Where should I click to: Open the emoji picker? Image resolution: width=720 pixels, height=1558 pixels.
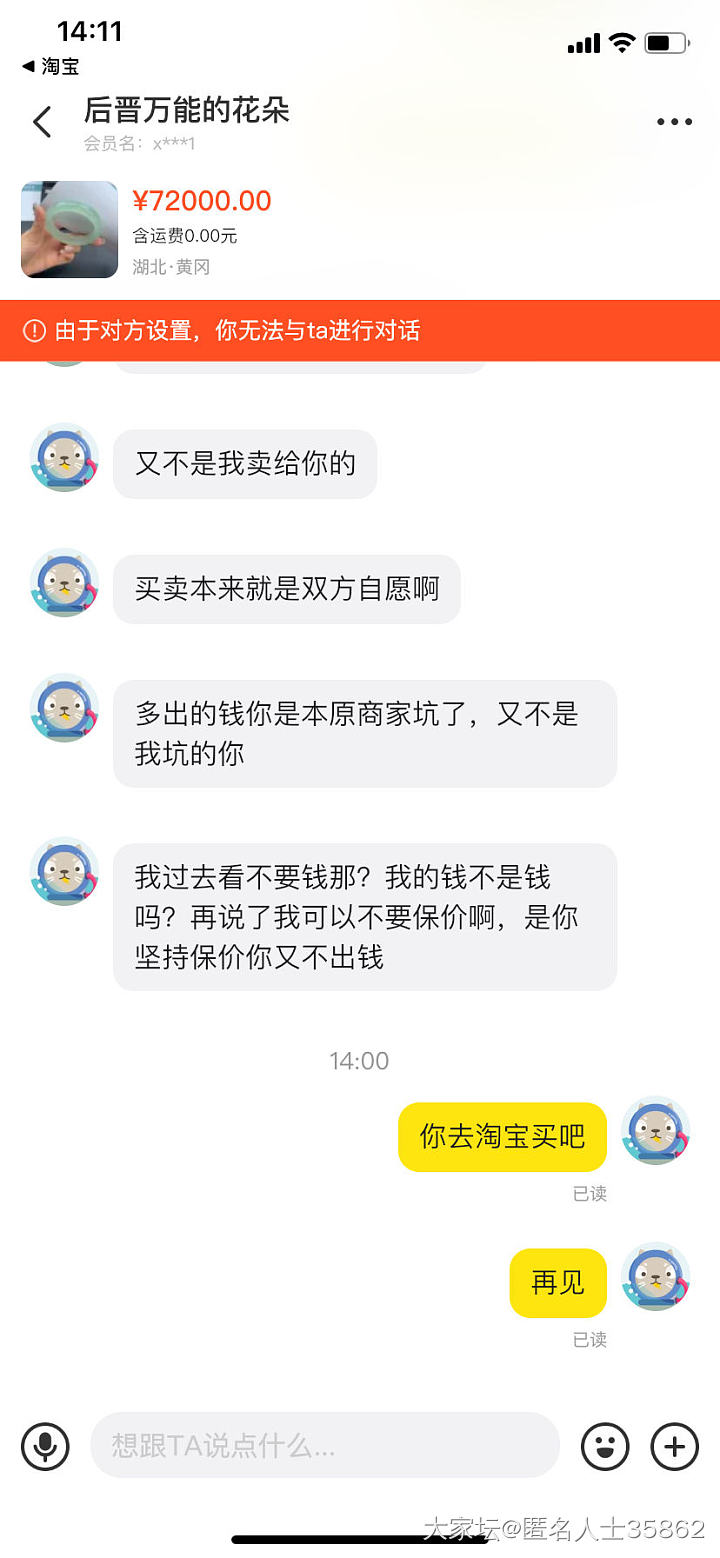[x=605, y=1446]
